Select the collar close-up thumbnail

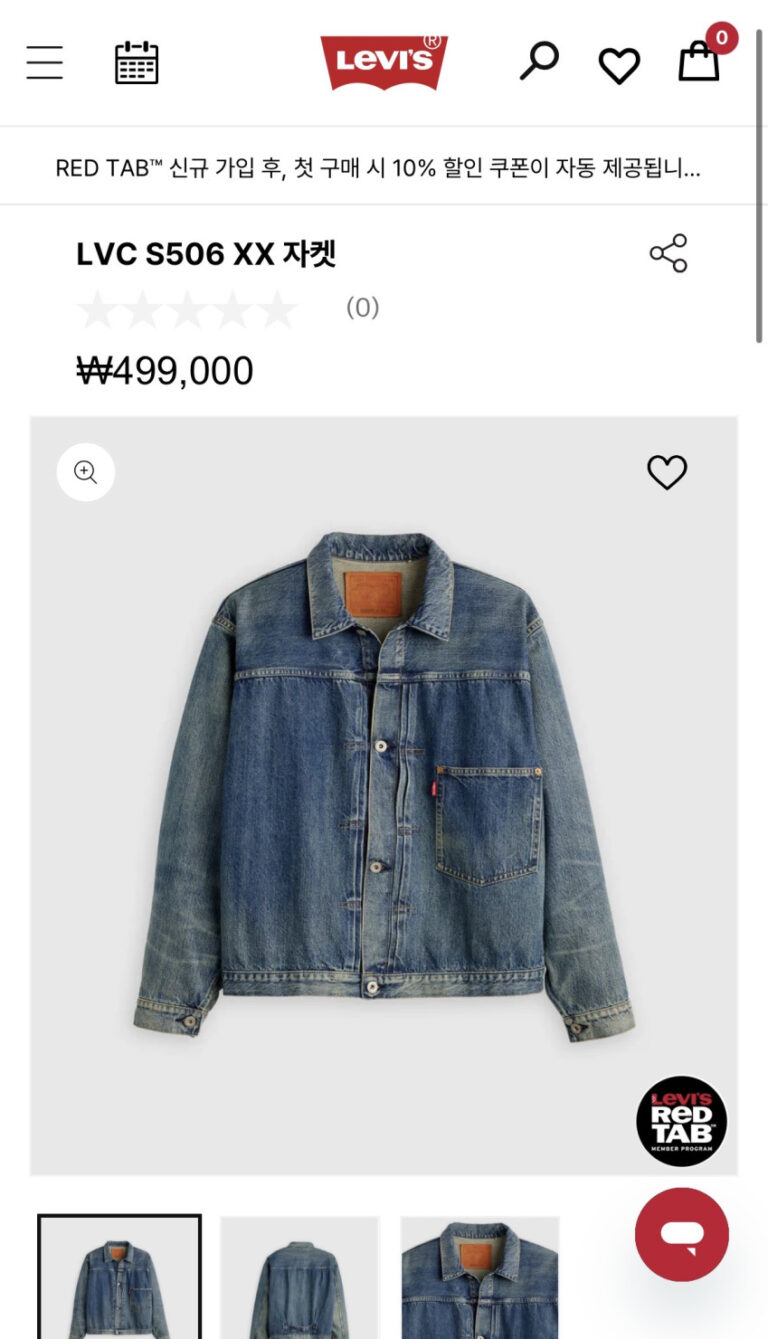(480, 1277)
